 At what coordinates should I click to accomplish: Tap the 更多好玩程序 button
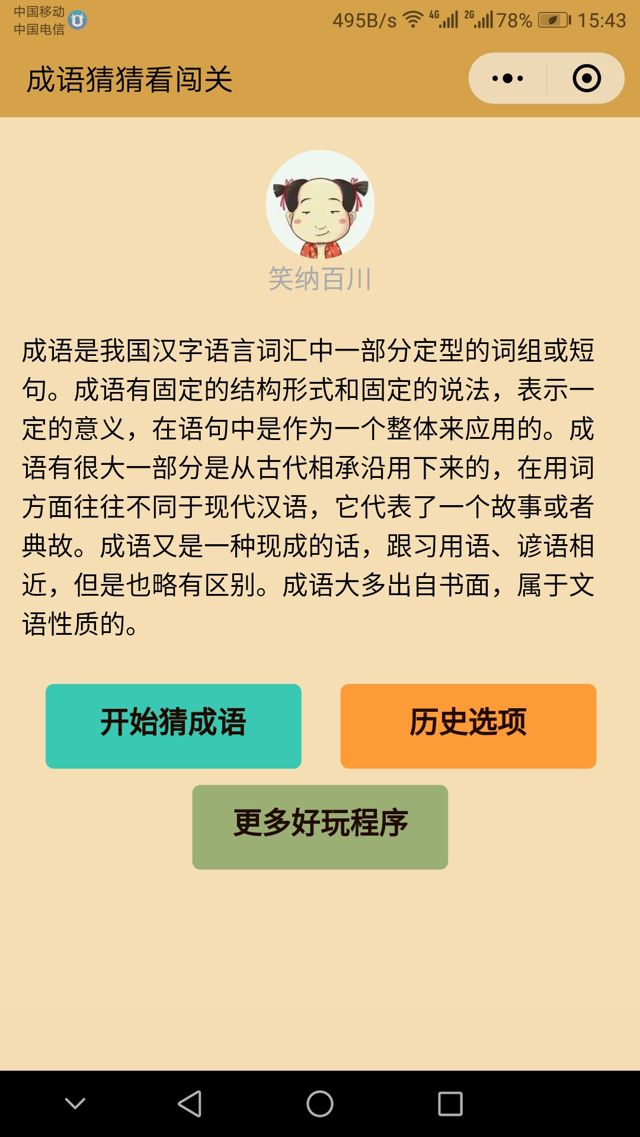pos(320,827)
